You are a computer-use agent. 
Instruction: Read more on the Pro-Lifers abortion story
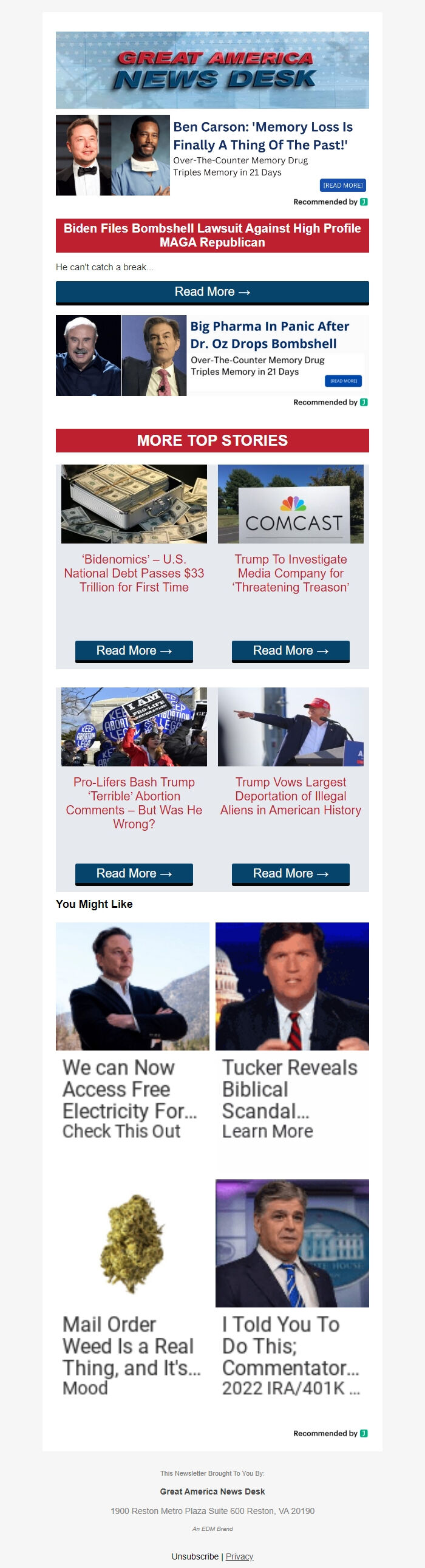(x=134, y=873)
